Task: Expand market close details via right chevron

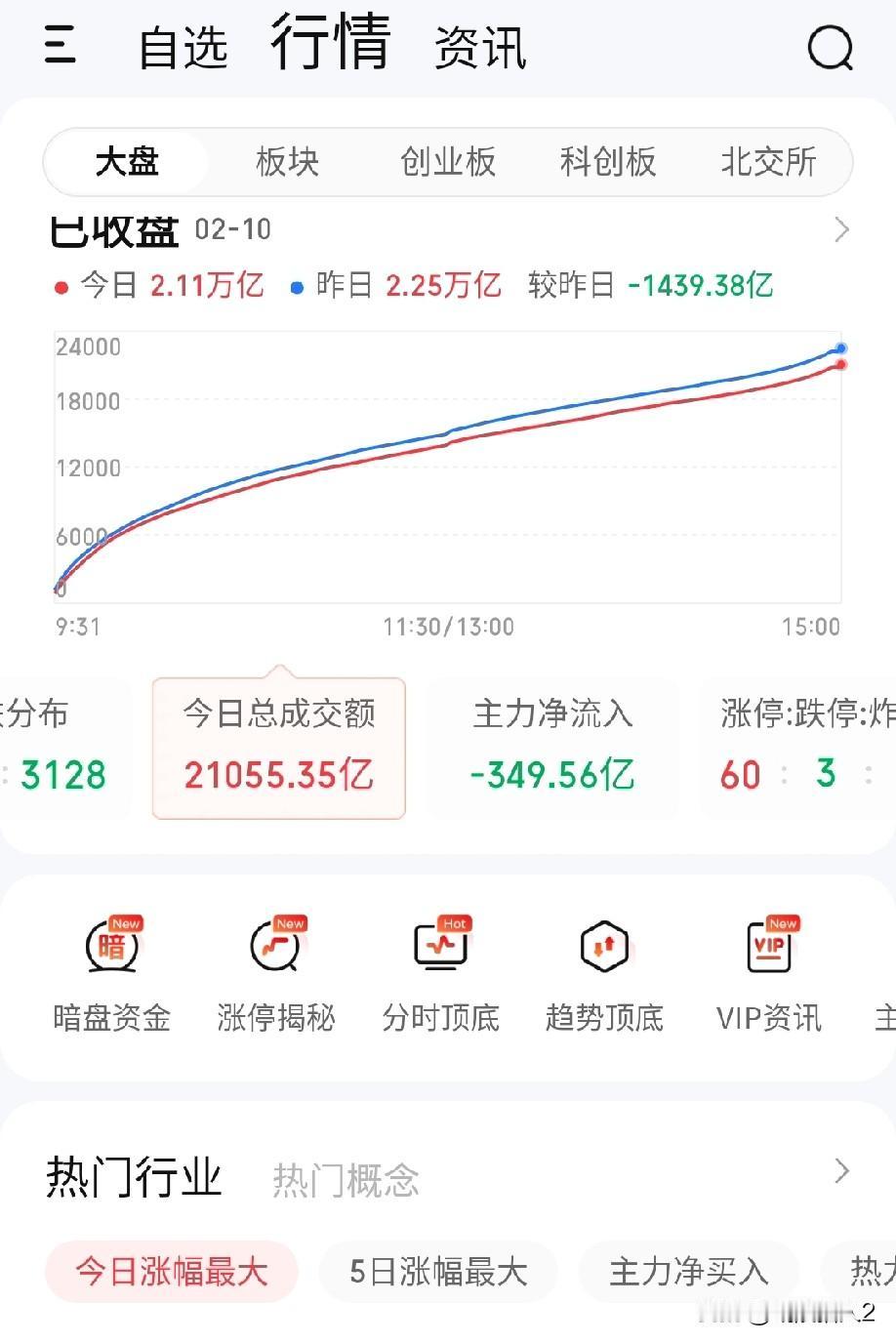Action: tap(841, 230)
